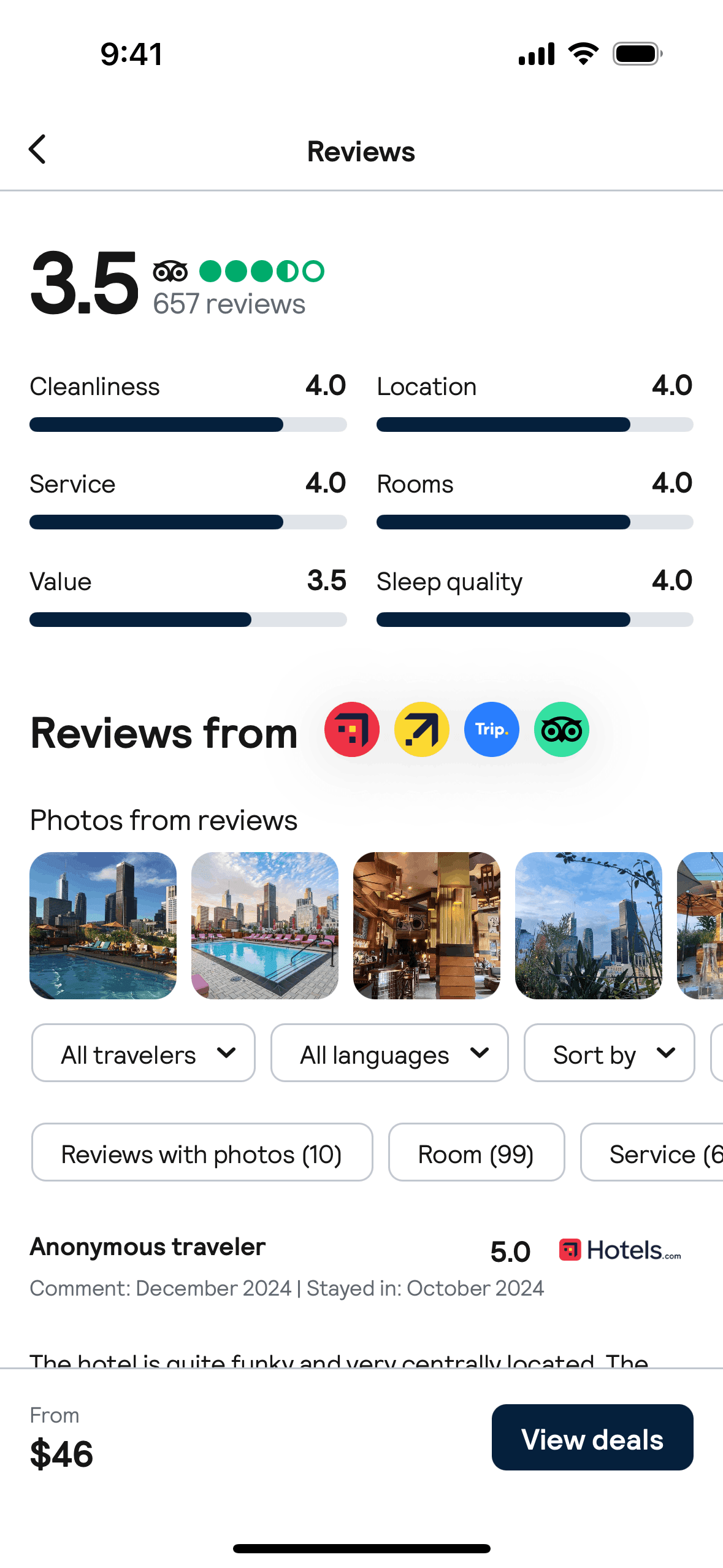Select the Room (99) filter chip
Viewport: 723px width, 1568px height.
[x=476, y=1153]
